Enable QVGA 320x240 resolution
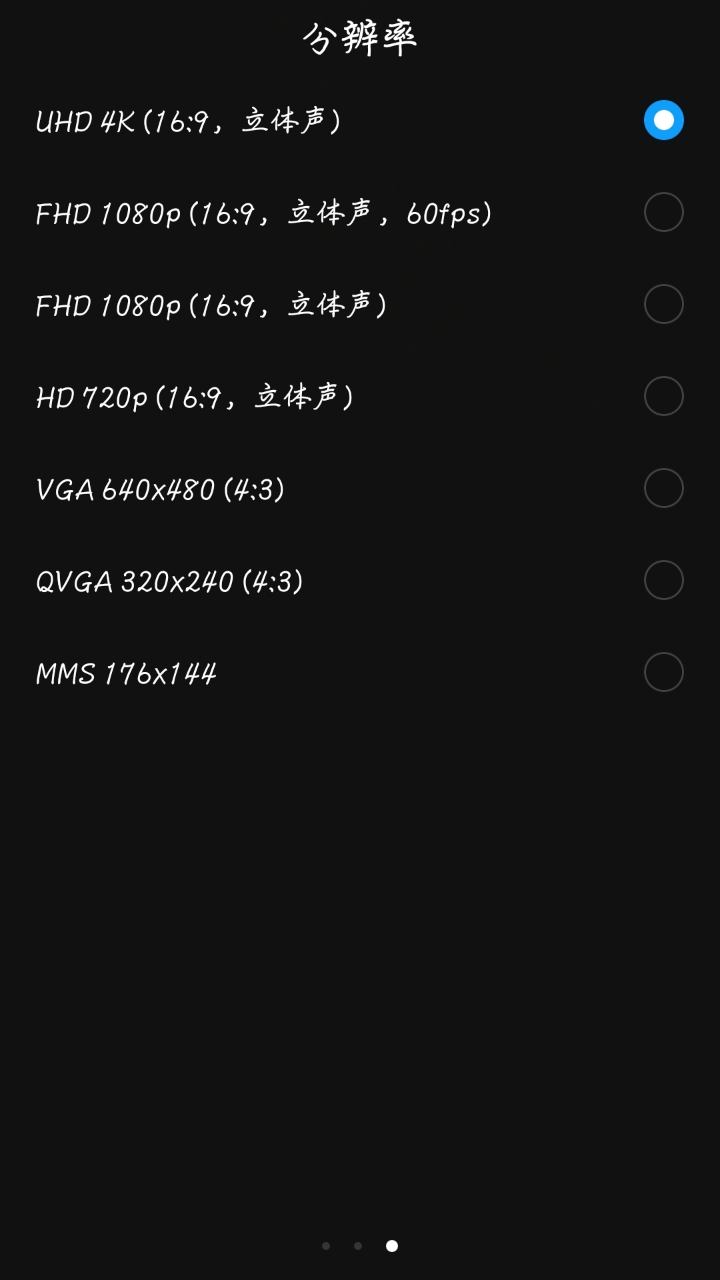The image size is (720, 1280). point(663,580)
